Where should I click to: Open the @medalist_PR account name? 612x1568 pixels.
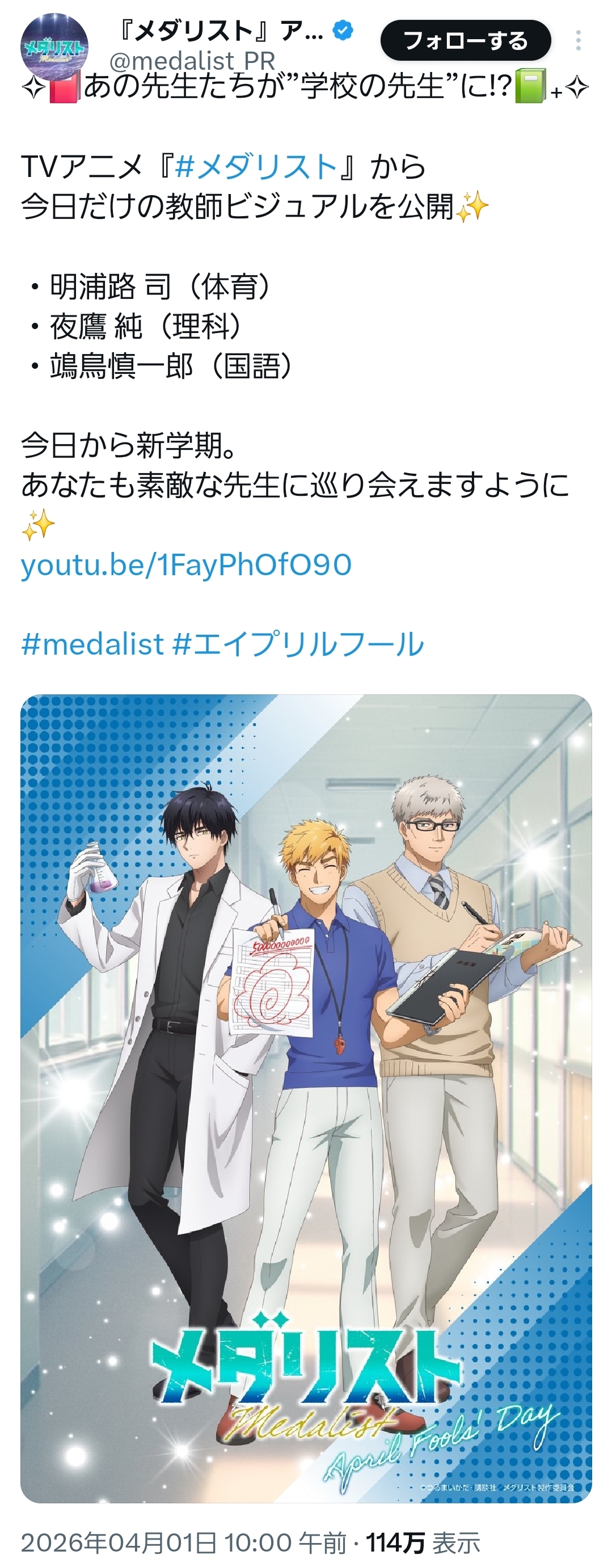192,61
